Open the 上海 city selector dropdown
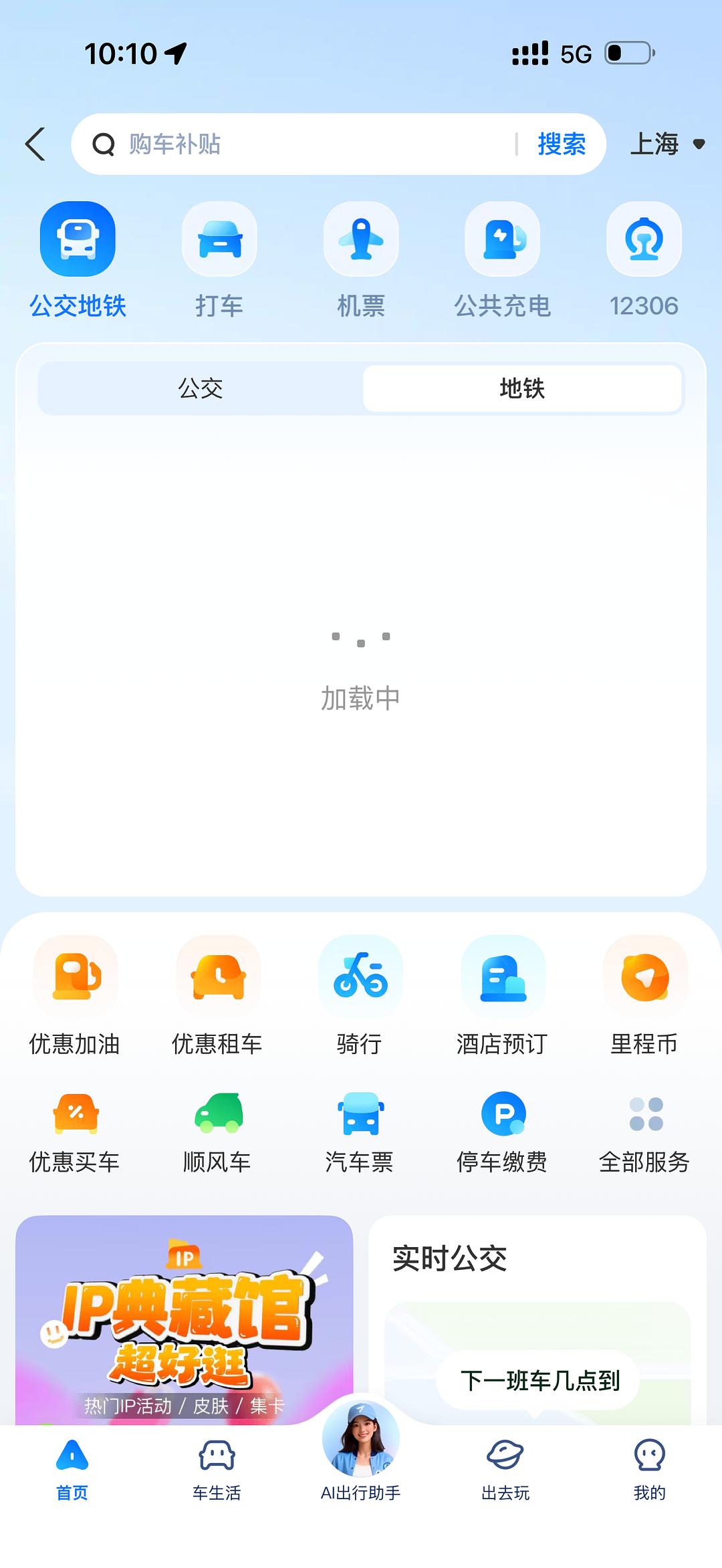Image resolution: width=722 pixels, height=1568 pixels. click(x=667, y=144)
